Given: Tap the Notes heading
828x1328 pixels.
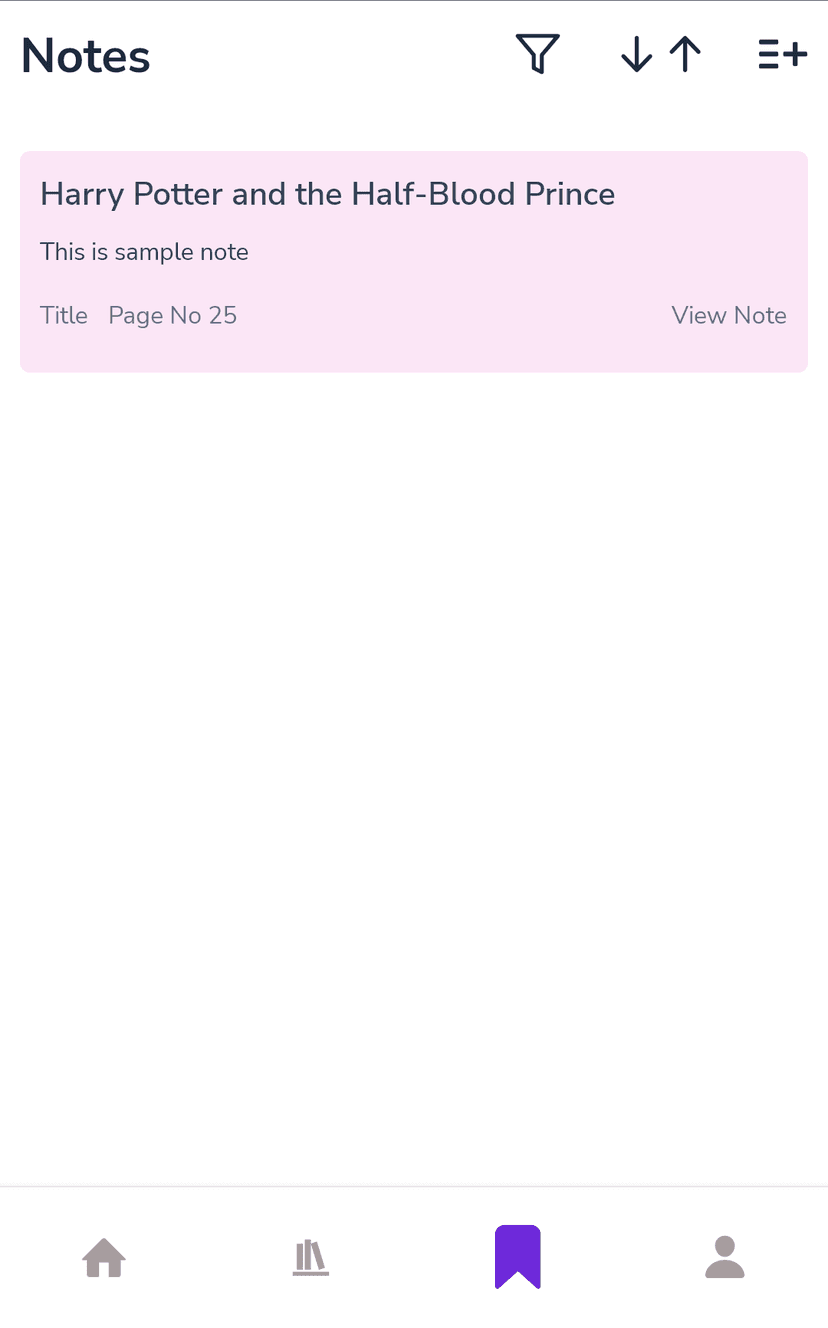Looking at the screenshot, I should coord(85,55).
